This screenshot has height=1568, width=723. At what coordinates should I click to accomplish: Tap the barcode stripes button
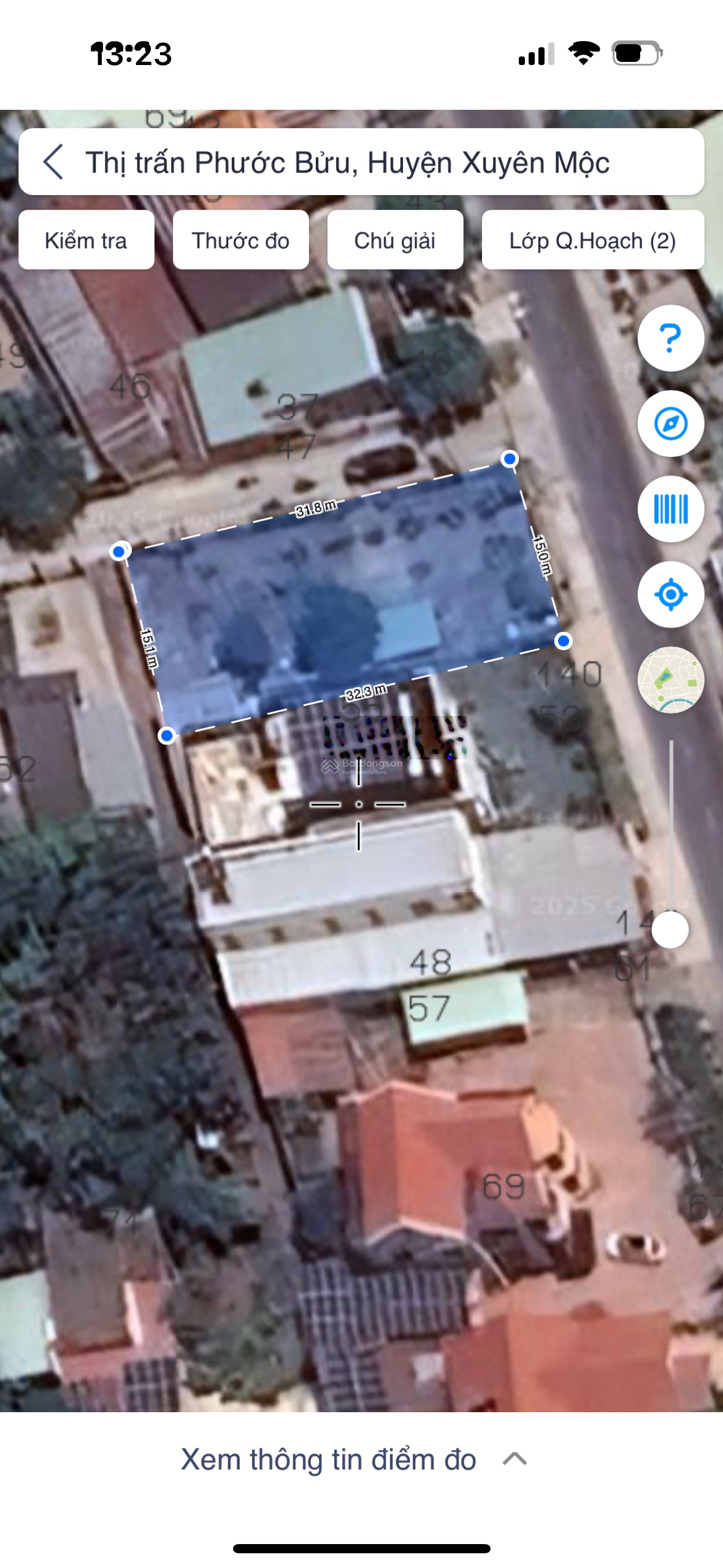pyautogui.click(x=670, y=509)
